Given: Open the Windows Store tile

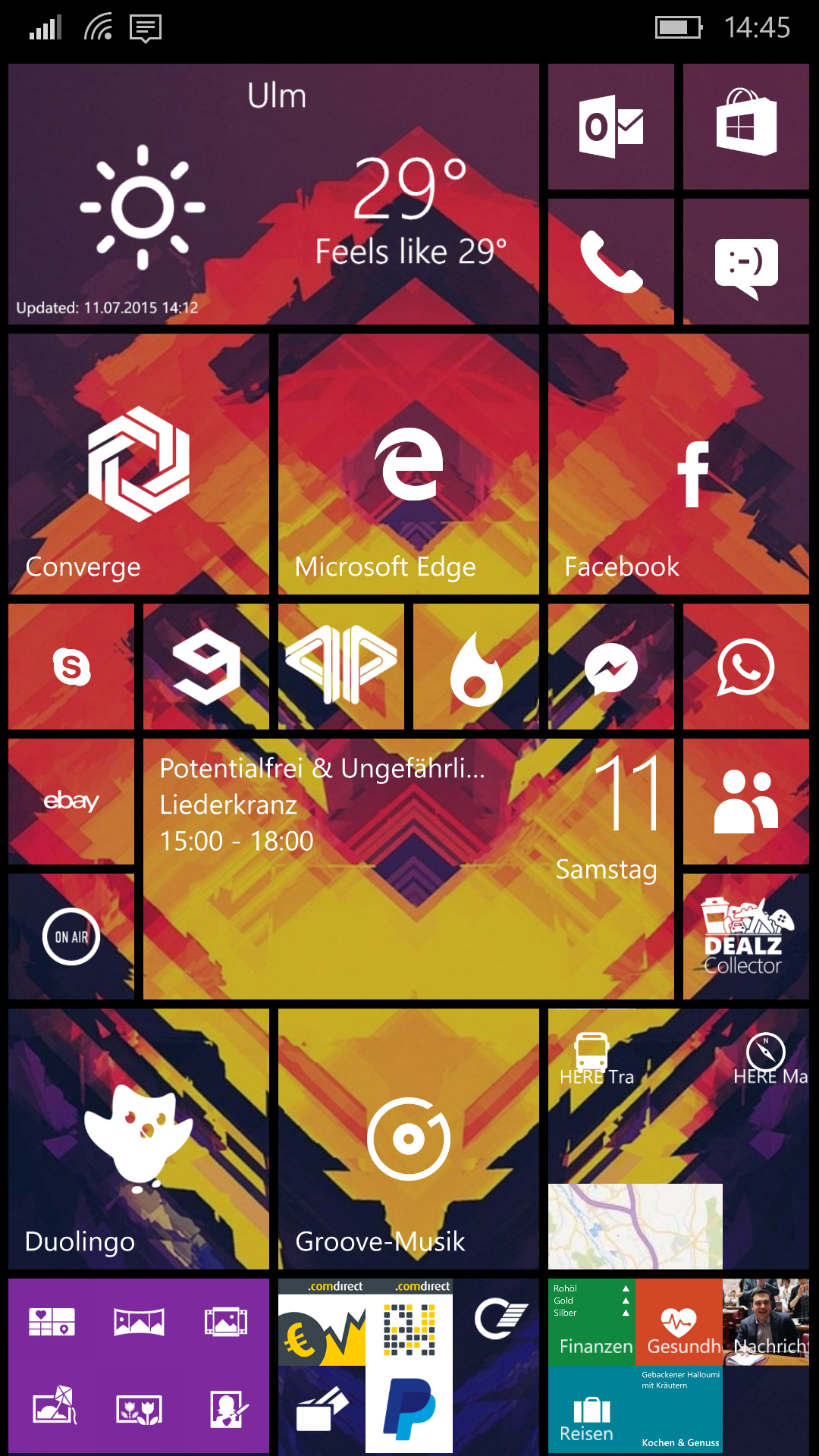Looking at the screenshot, I should [746, 127].
